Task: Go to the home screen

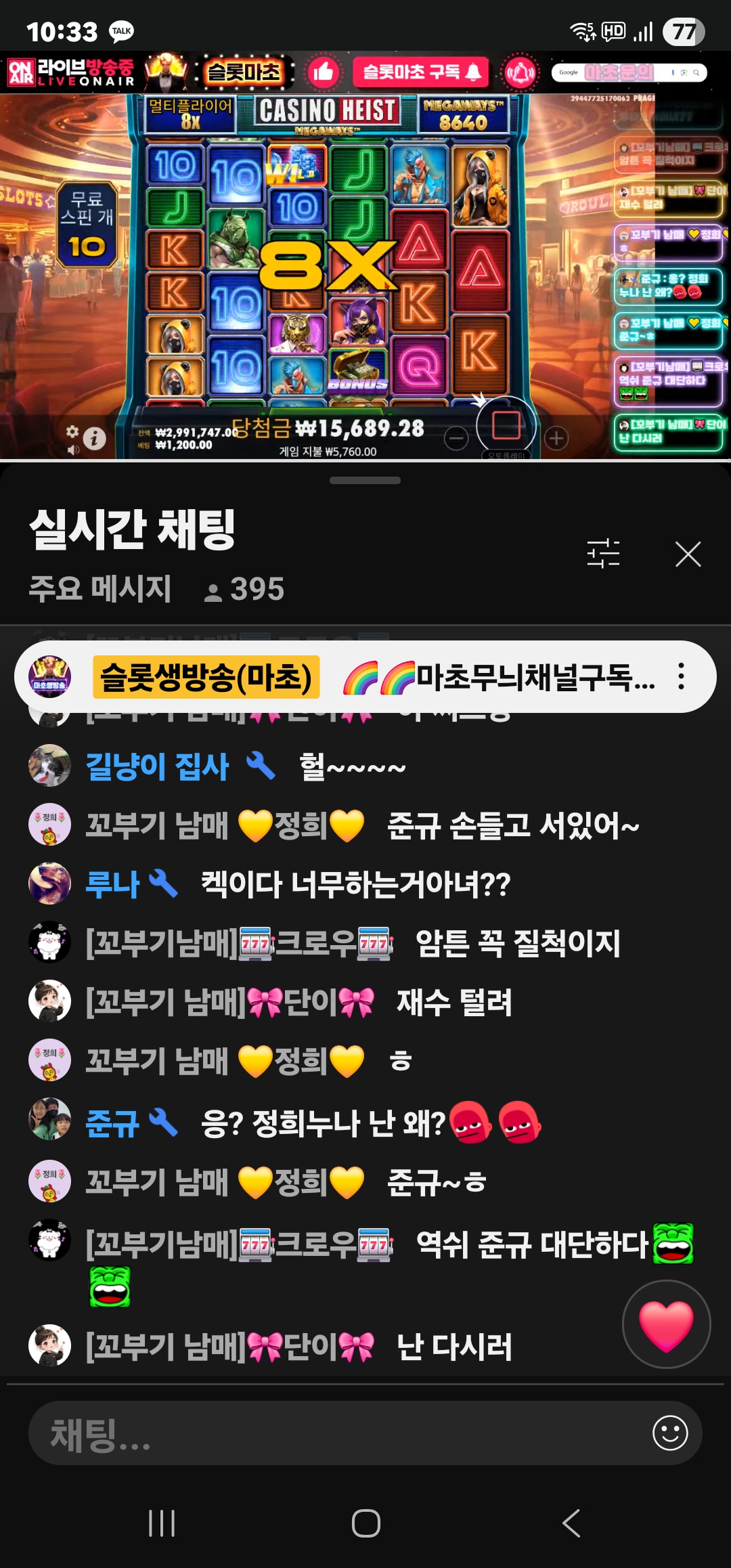Action: [366, 1523]
